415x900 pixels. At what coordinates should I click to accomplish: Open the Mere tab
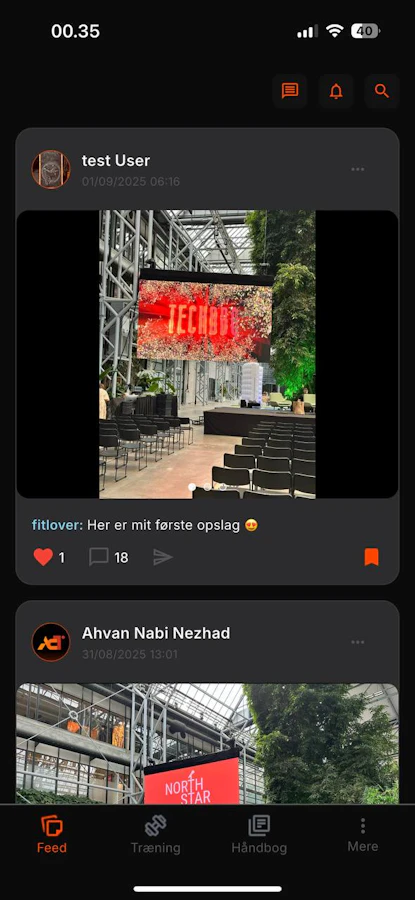click(x=363, y=835)
